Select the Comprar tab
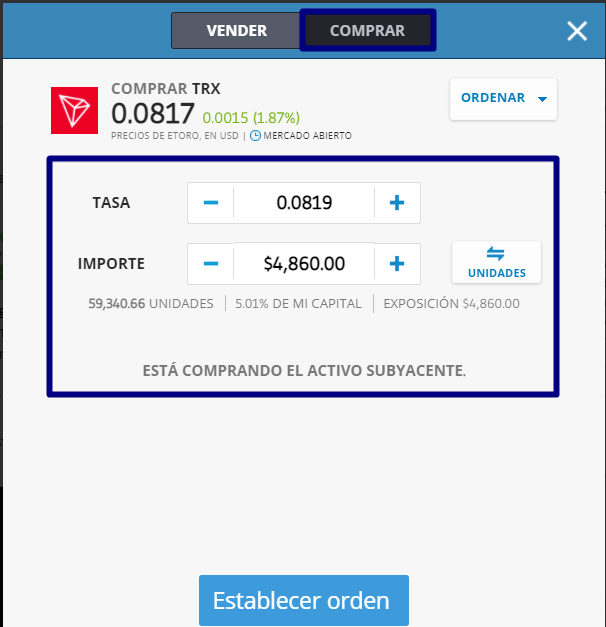 pyautogui.click(x=367, y=31)
